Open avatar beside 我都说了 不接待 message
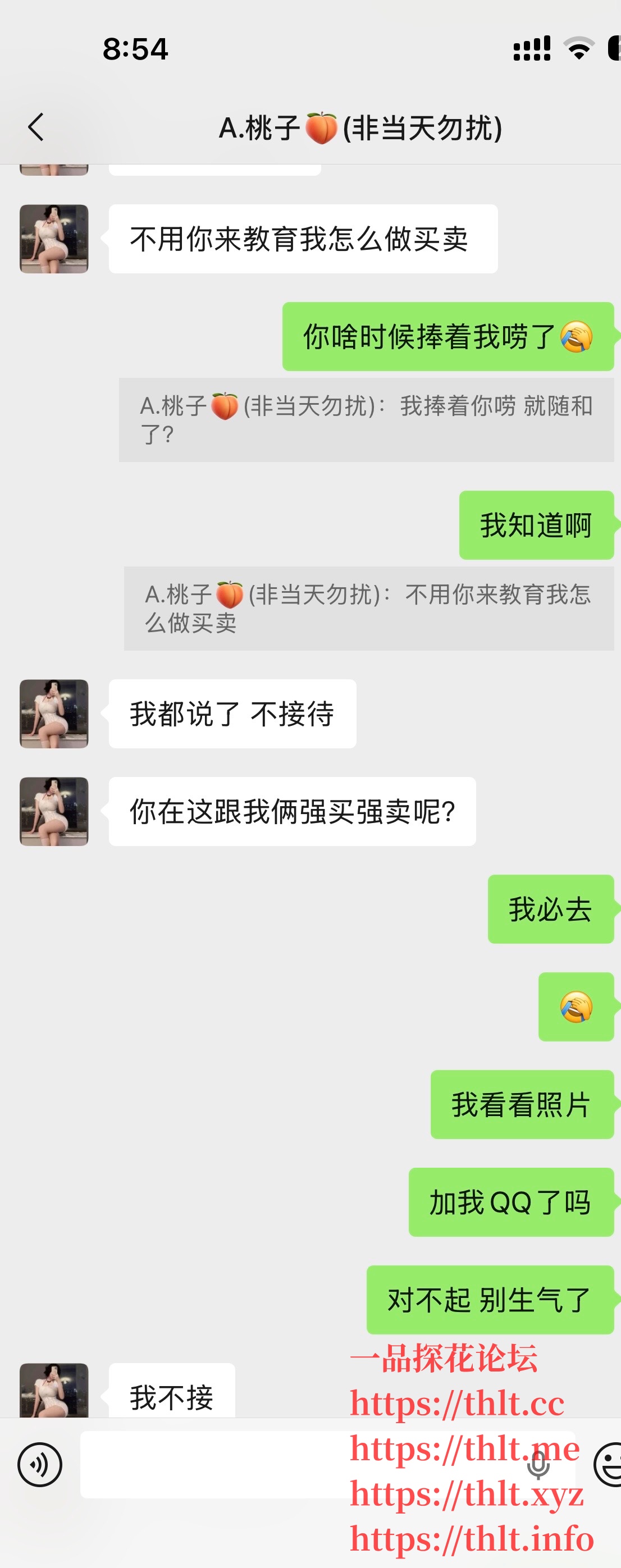The height and width of the screenshot is (1568, 621). (54, 714)
